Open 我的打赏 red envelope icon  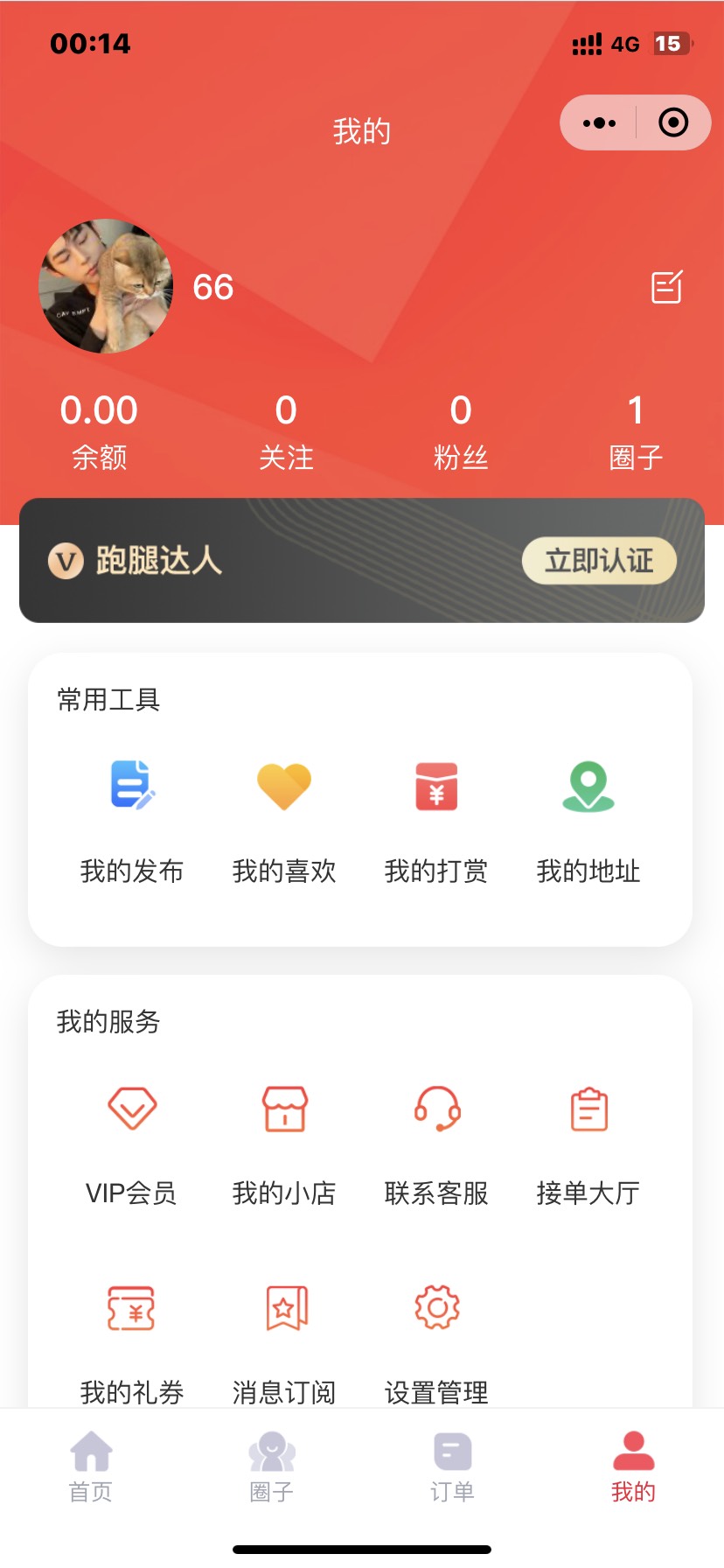click(x=436, y=787)
